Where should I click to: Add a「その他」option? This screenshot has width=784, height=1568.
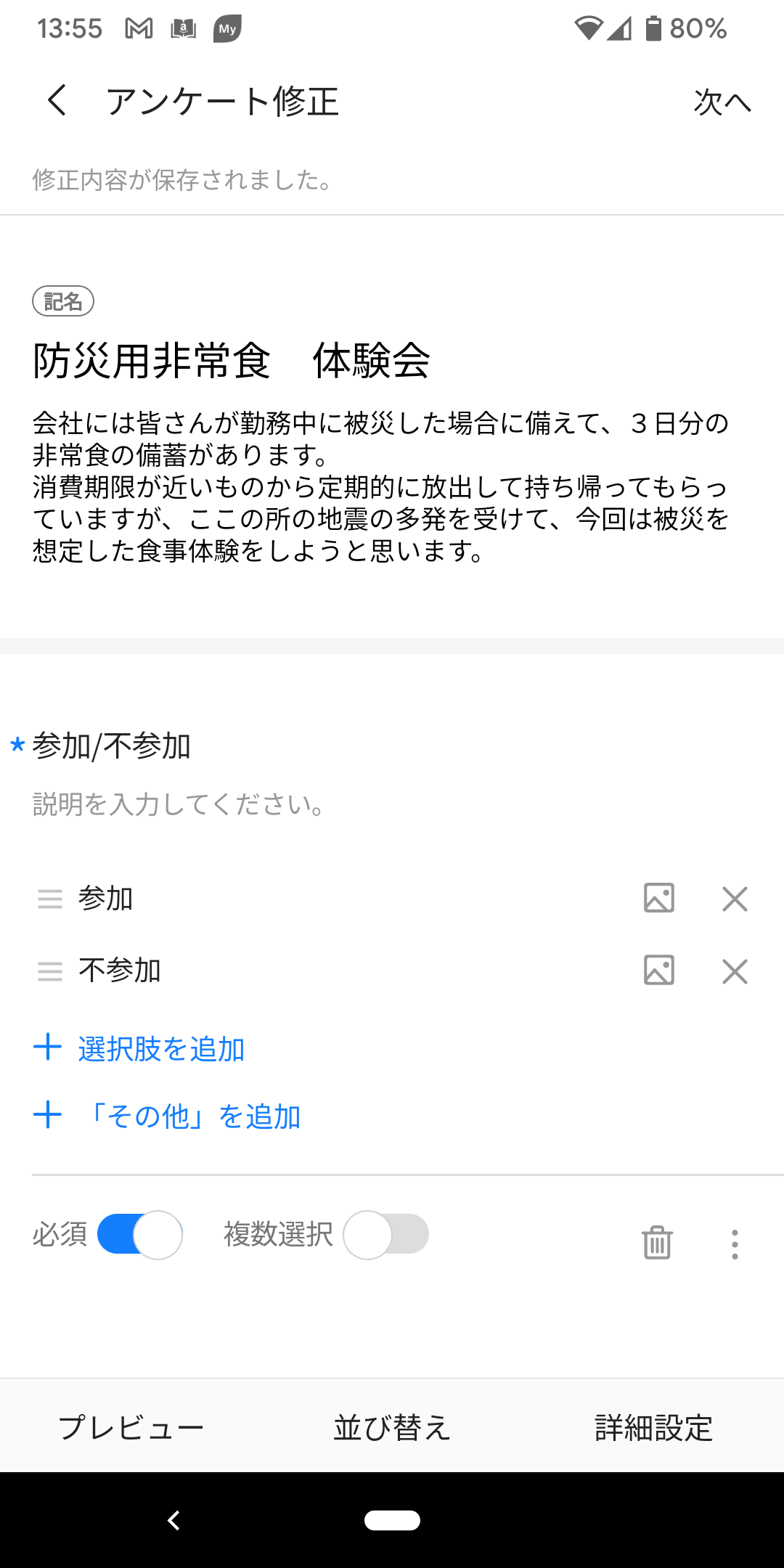pos(167,1116)
